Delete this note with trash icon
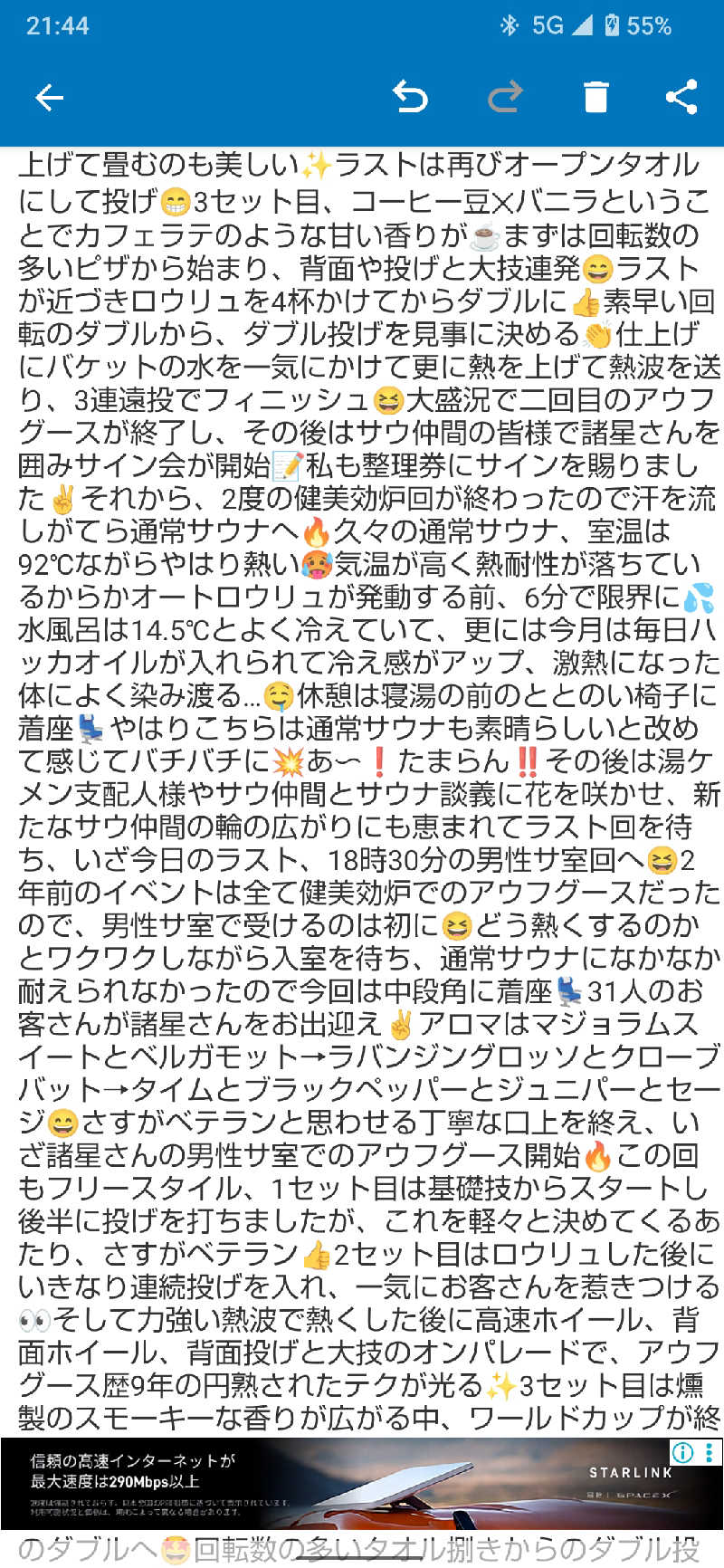This screenshot has height=1568, width=724. (x=595, y=97)
